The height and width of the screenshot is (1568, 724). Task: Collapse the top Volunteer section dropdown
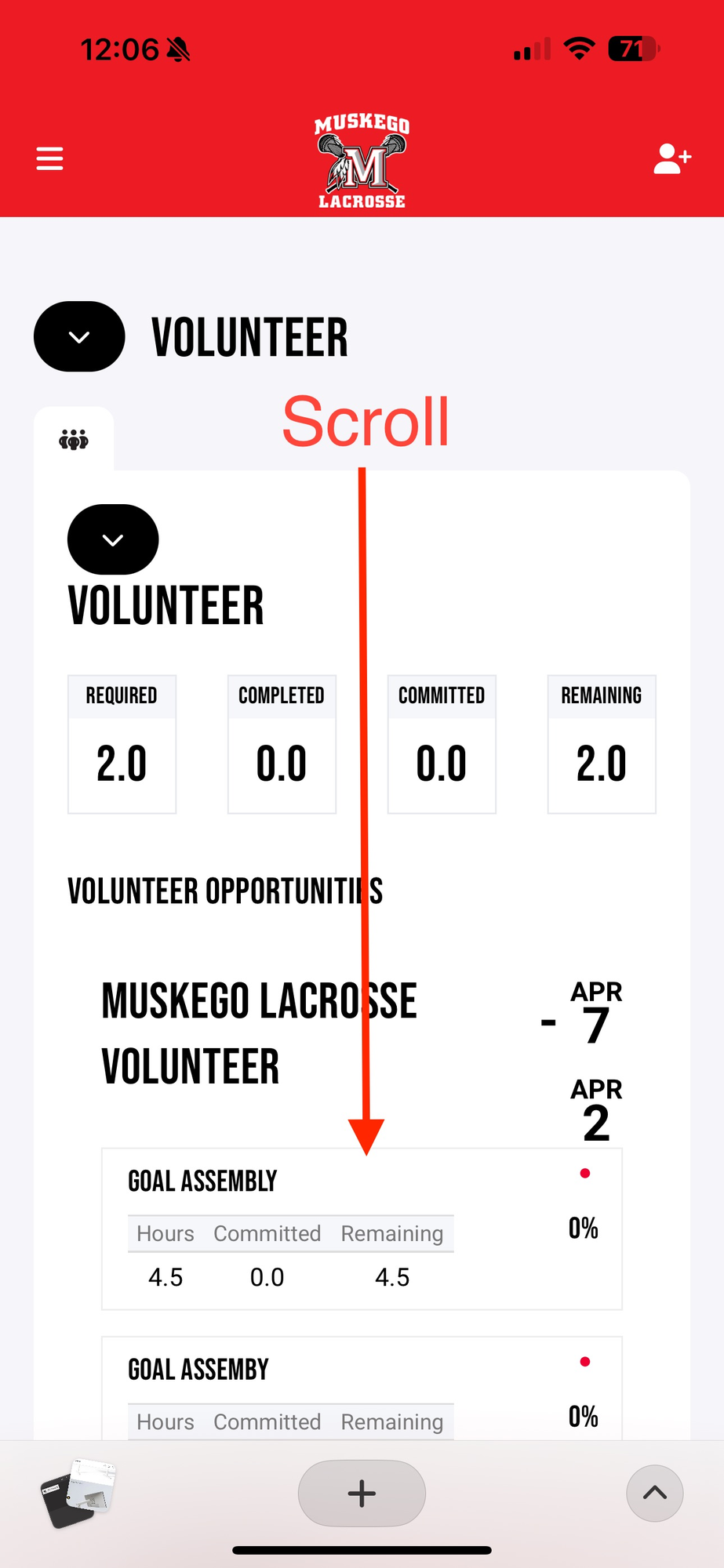[x=79, y=336]
